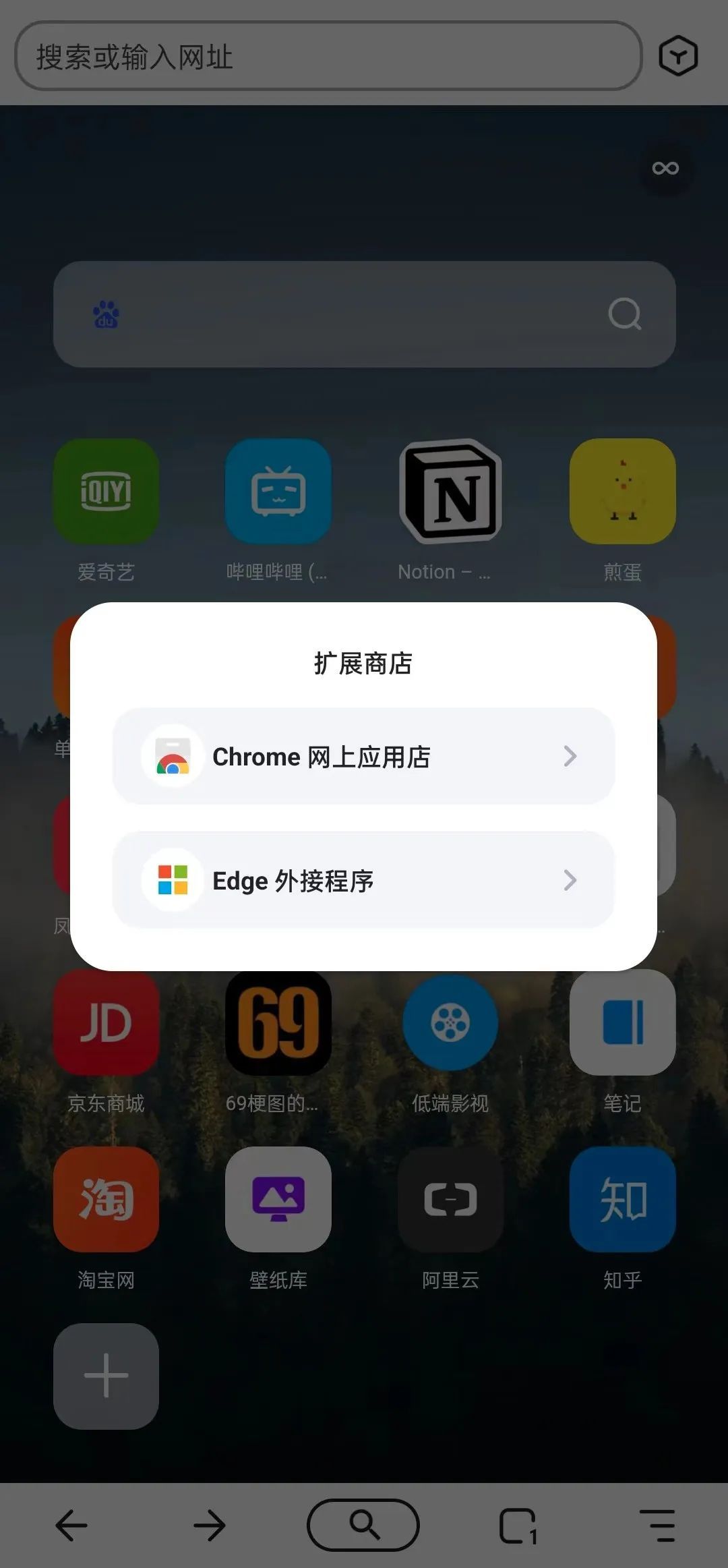Image resolution: width=728 pixels, height=1568 pixels.
Task: Open the 笔记 shortcut
Action: [x=622, y=1023]
